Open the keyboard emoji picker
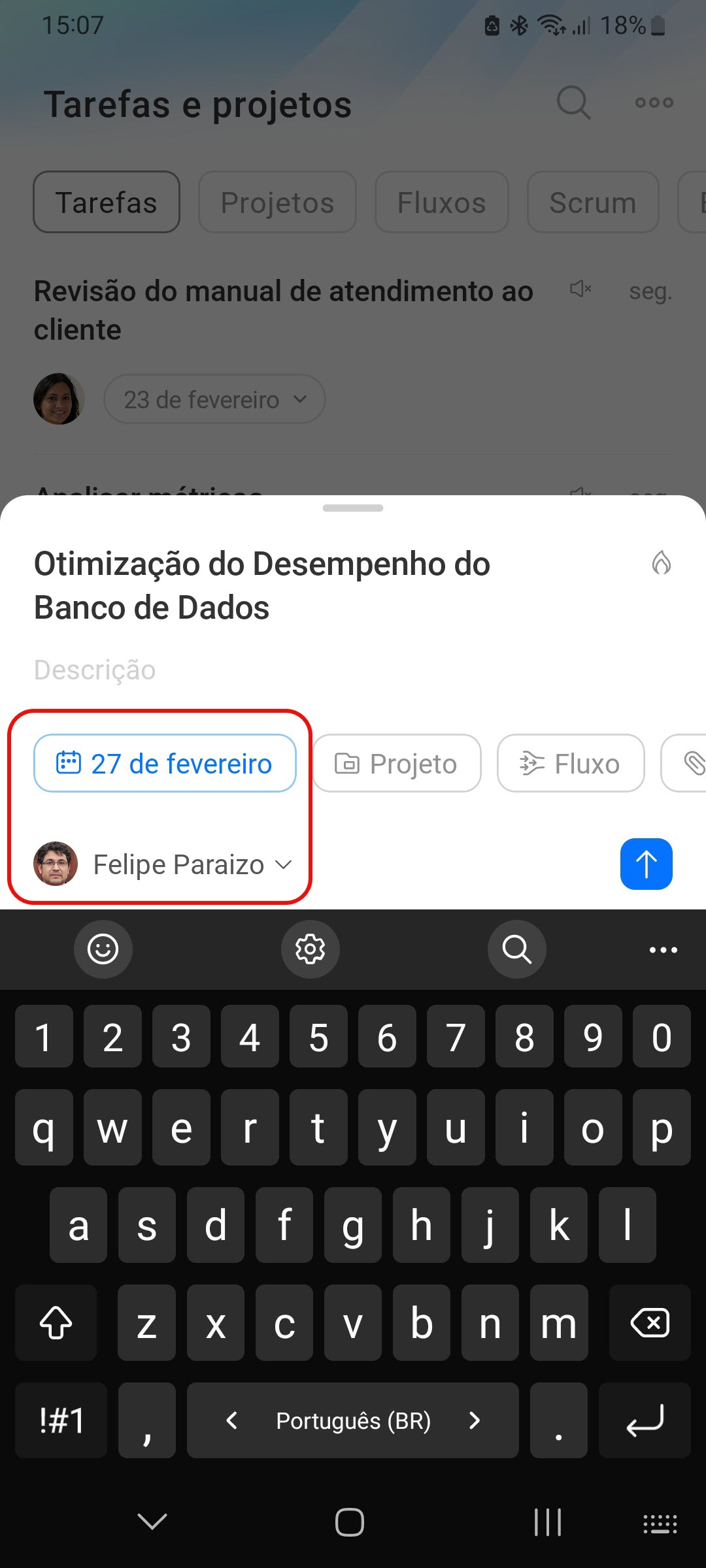The height and width of the screenshot is (1568, 706). pos(103,949)
